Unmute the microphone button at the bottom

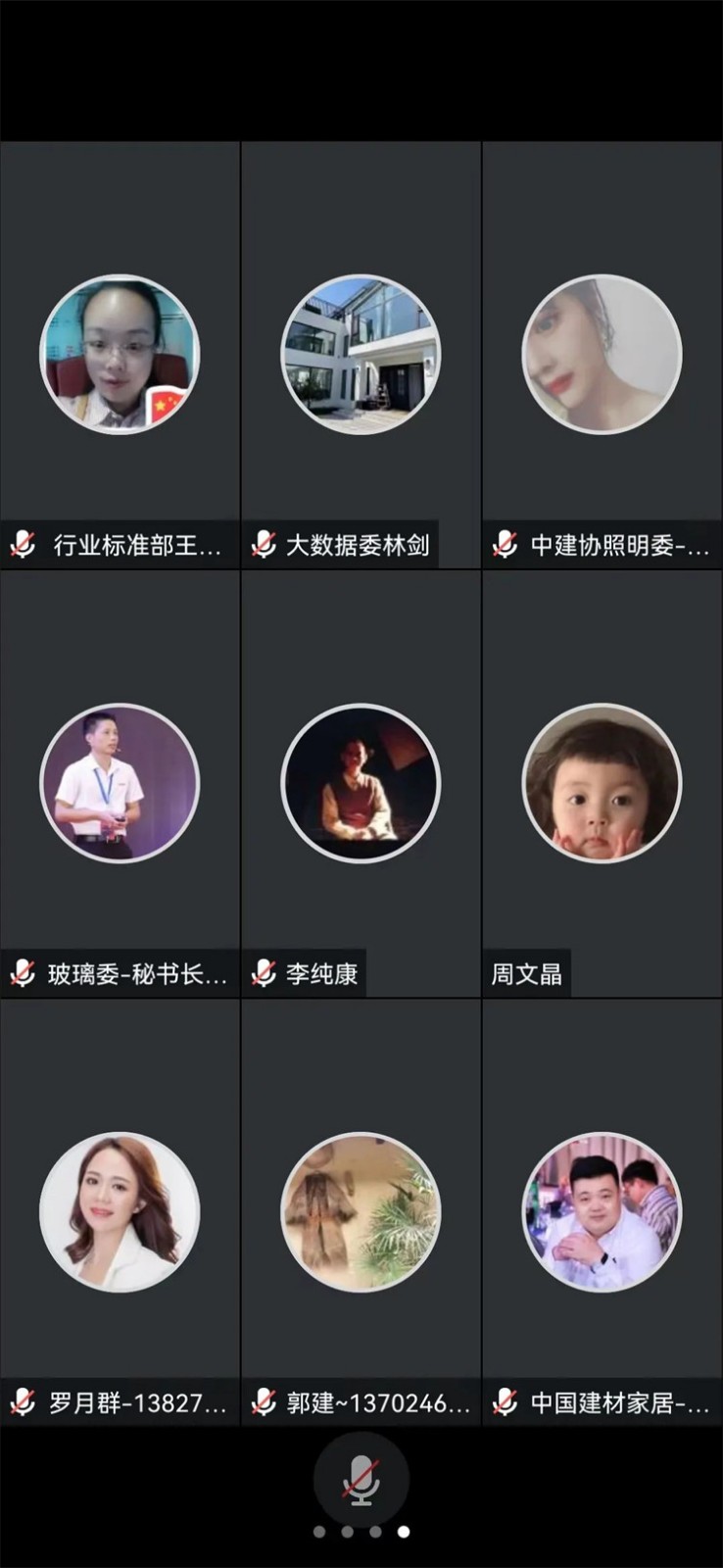361,1479
